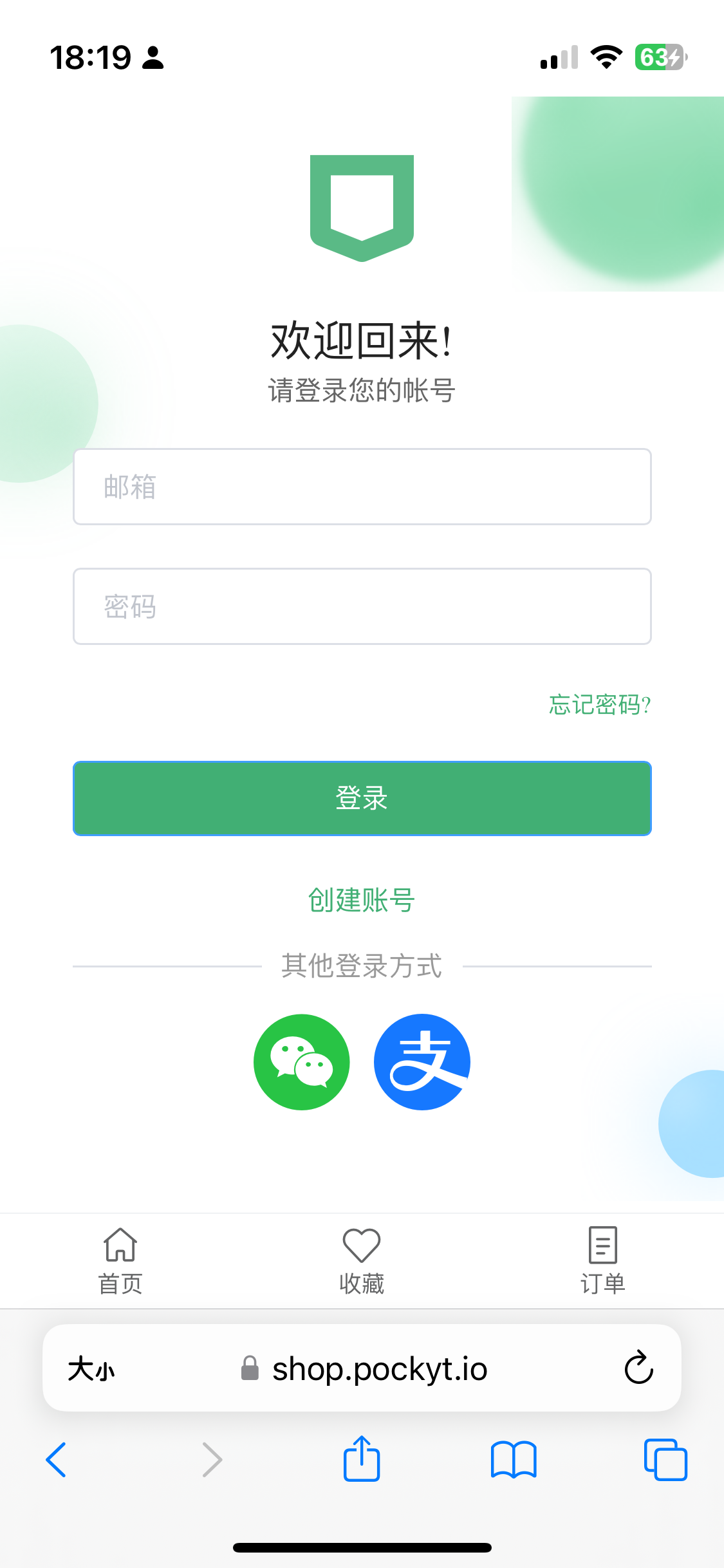Viewport: 724px width, 1568px height.
Task: Switch to the 收藏 tab
Action: 362,1260
